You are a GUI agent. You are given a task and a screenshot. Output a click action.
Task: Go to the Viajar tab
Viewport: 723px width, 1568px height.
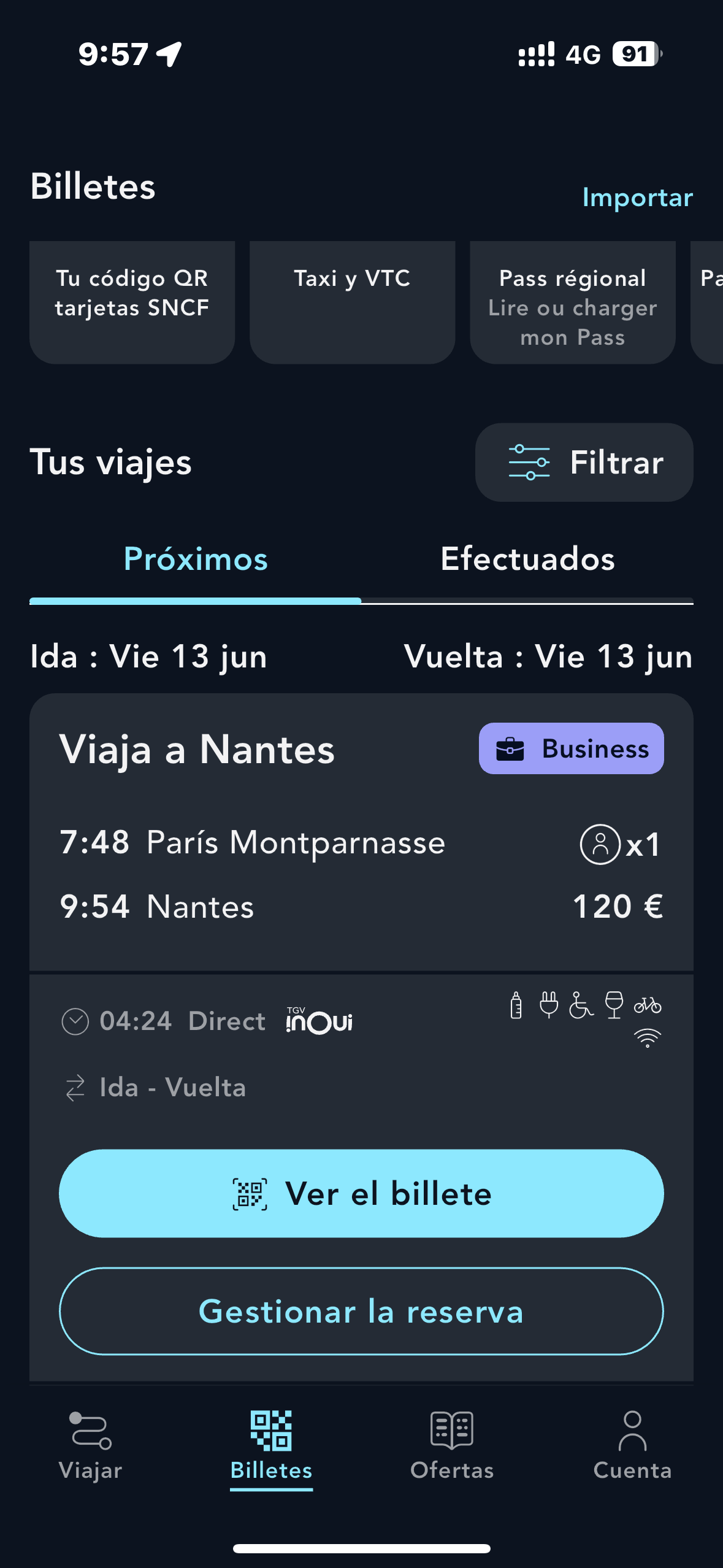click(x=90, y=1445)
